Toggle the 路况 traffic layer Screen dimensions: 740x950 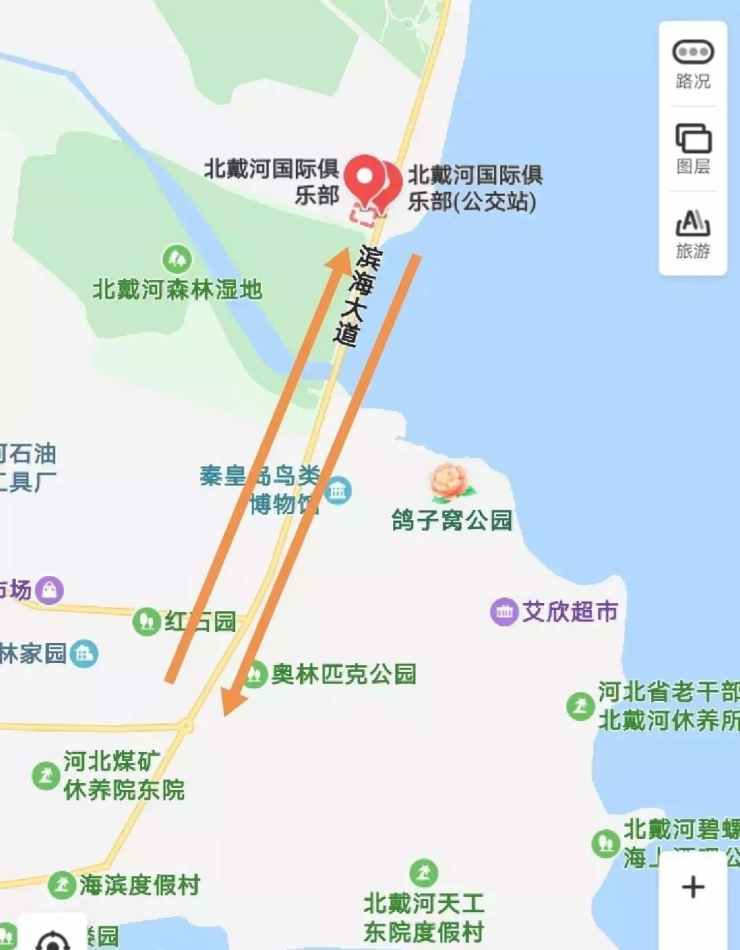tap(692, 63)
